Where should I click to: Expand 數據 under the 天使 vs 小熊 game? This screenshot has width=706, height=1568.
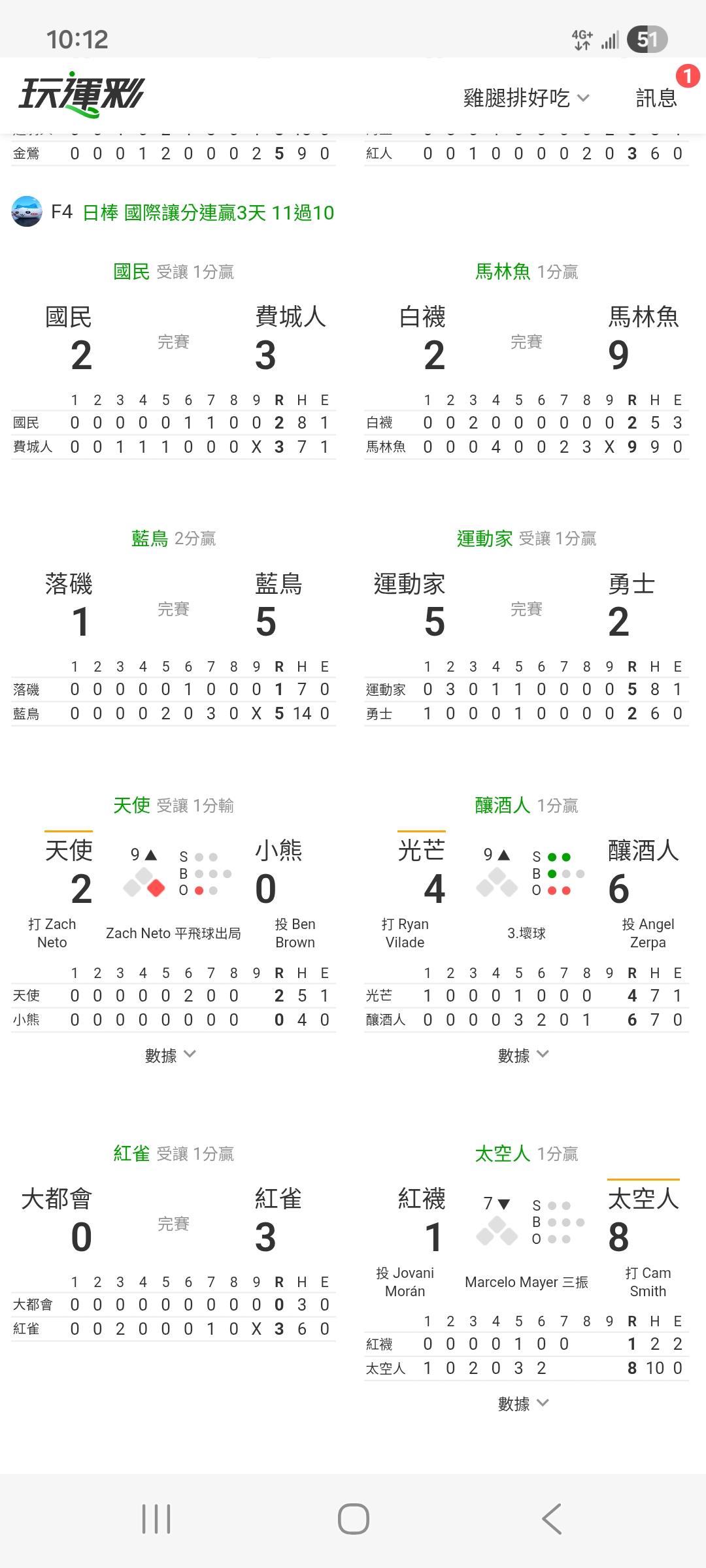click(171, 1055)
